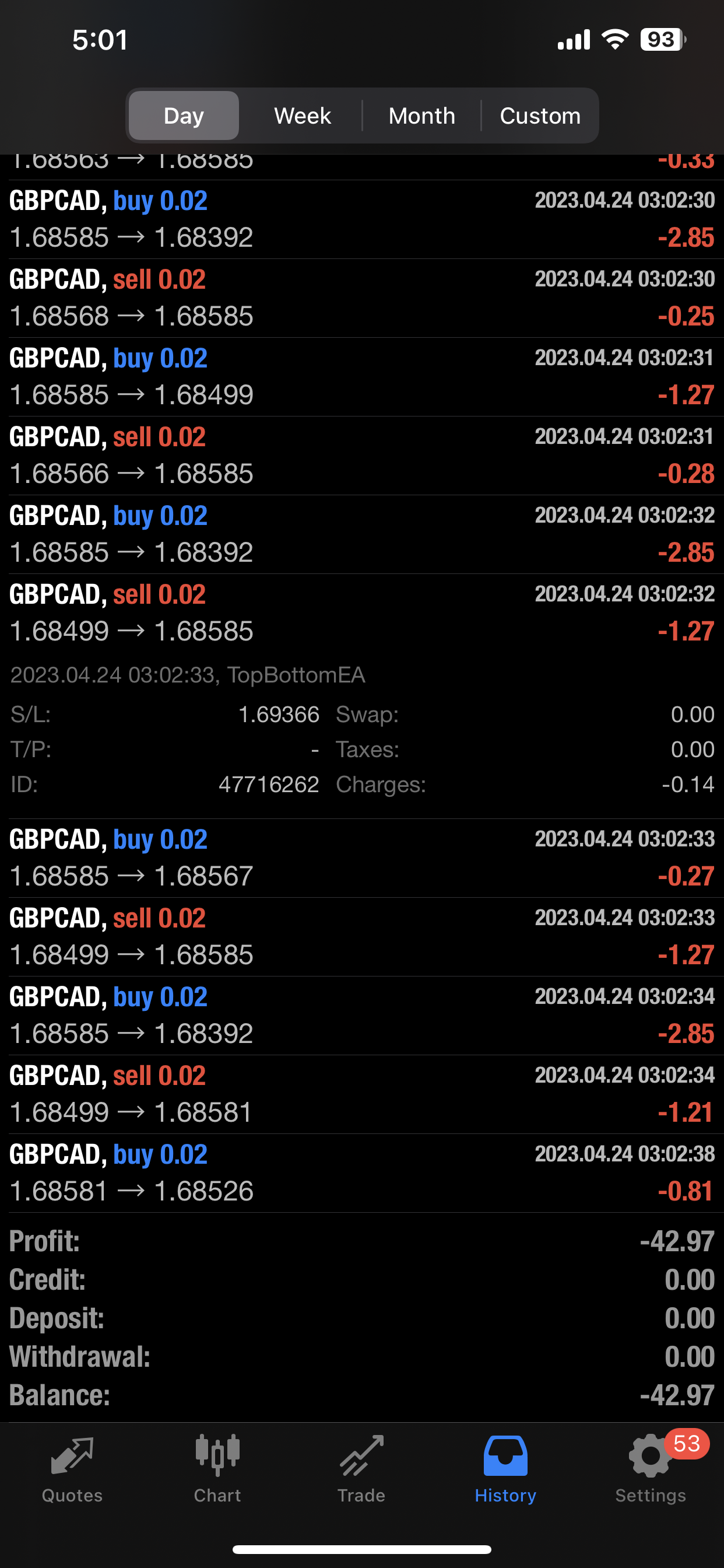
Task: Expand the GBPCAD buy closed at 03:02:34
Action: (361, 1016)
